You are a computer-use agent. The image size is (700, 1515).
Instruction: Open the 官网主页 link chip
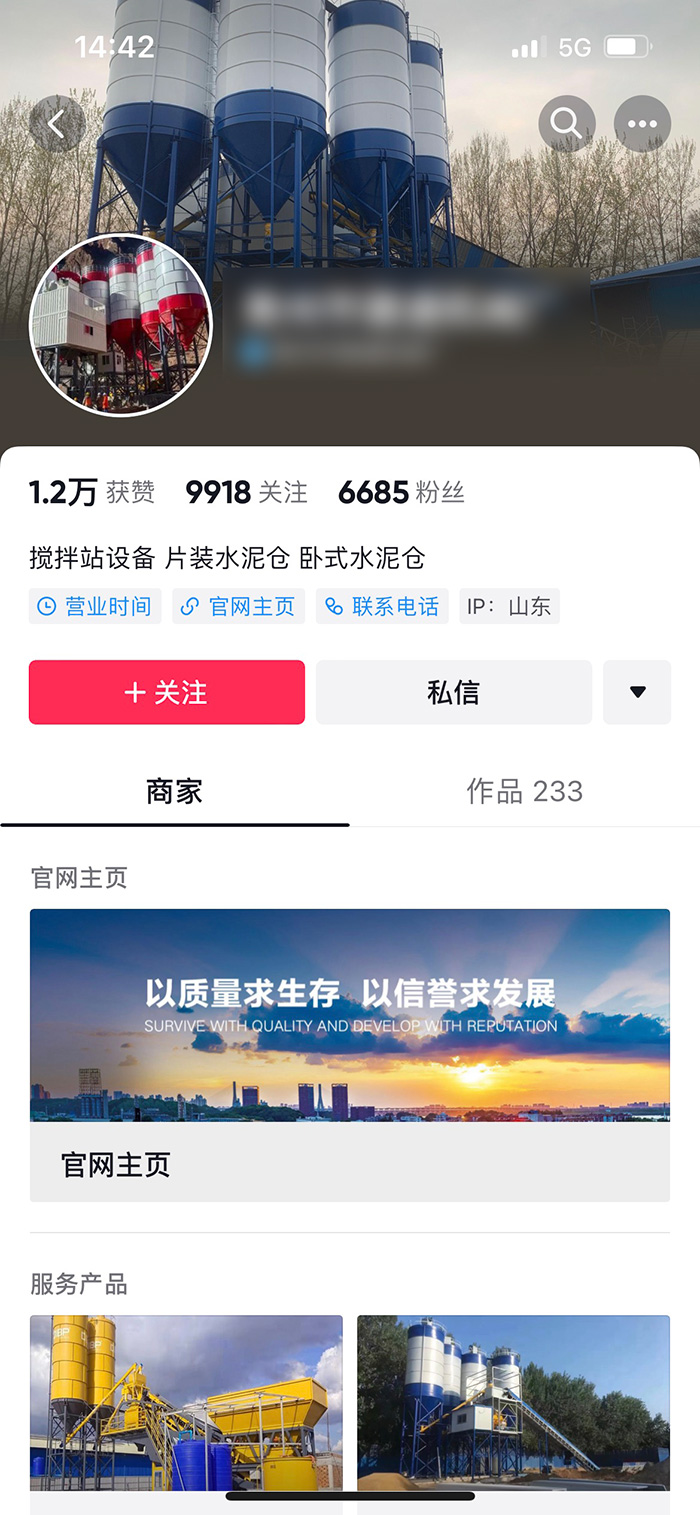pos(238,606)
